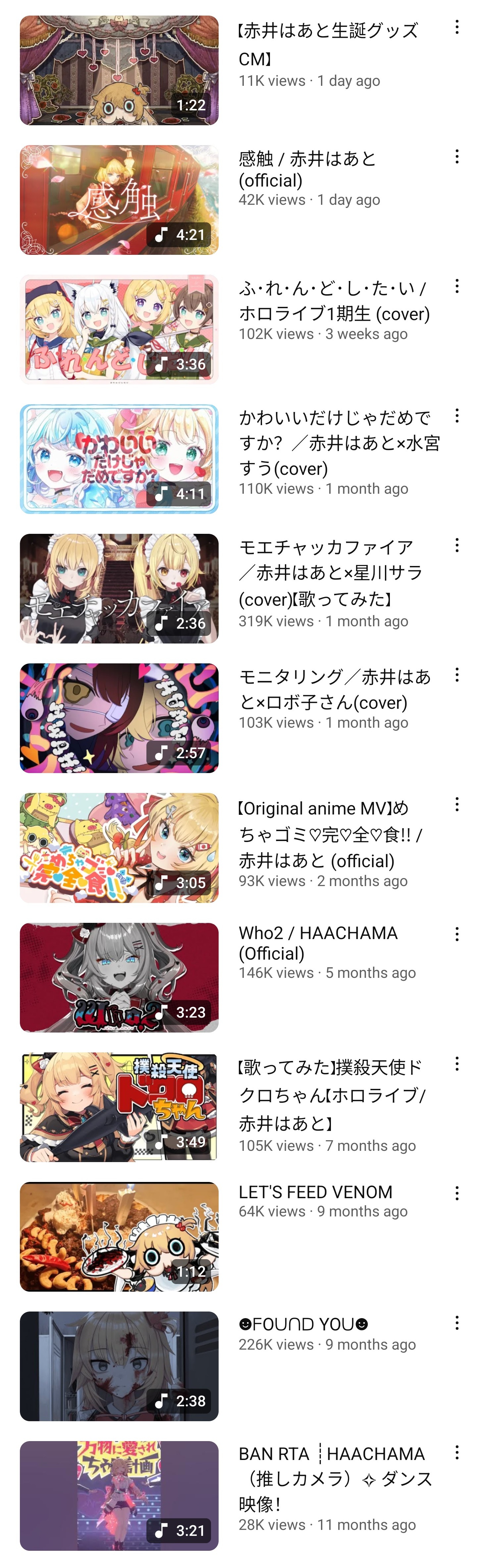Play the FOUND YOU video
This screenshot has width=477, height=1568.
(x=119, y=1367)
